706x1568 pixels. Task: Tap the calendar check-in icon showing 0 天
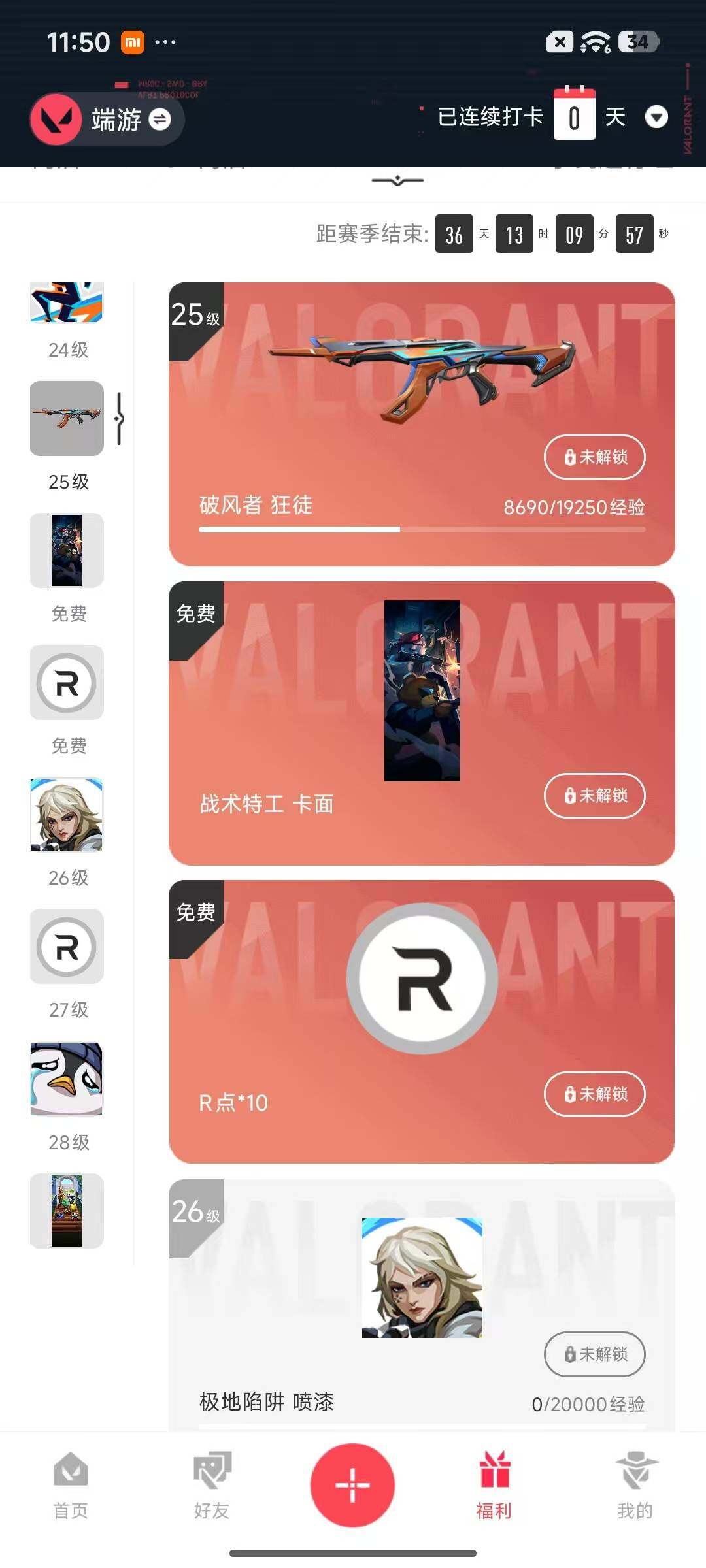click(574, 116)
